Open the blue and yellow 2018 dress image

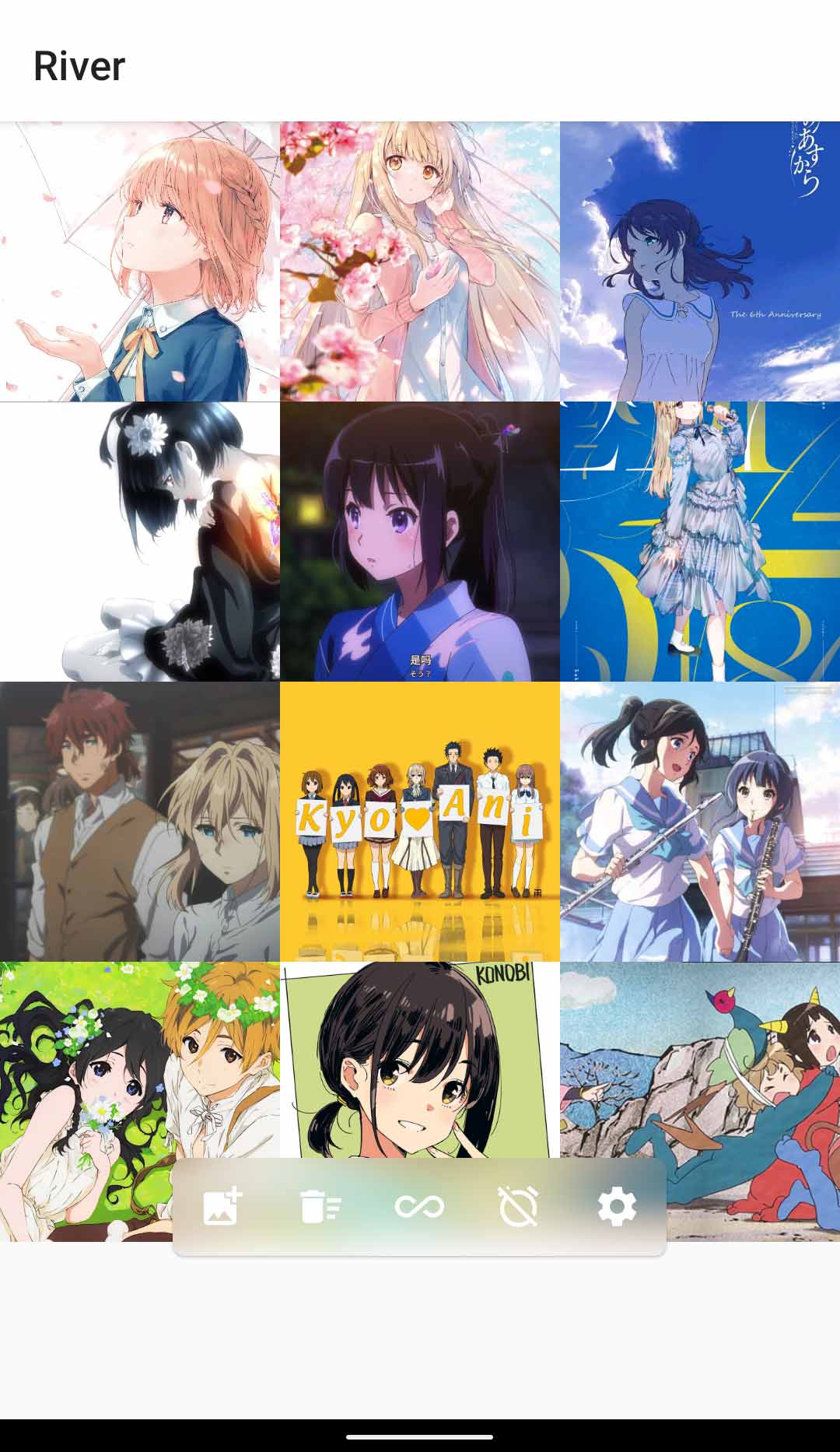pyautogui.click(x=700, y=542)
